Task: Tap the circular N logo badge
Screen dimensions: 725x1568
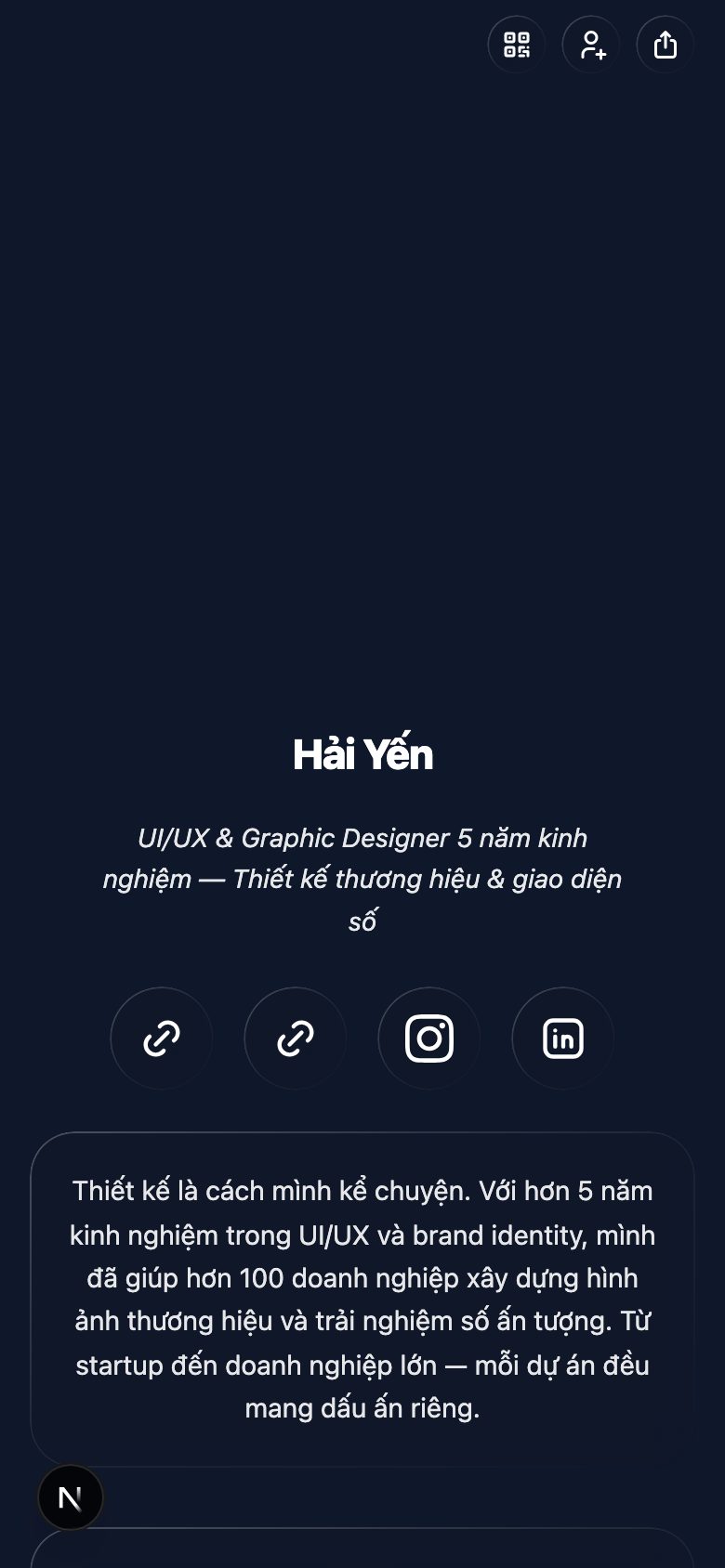Action: pos(70,1497)
